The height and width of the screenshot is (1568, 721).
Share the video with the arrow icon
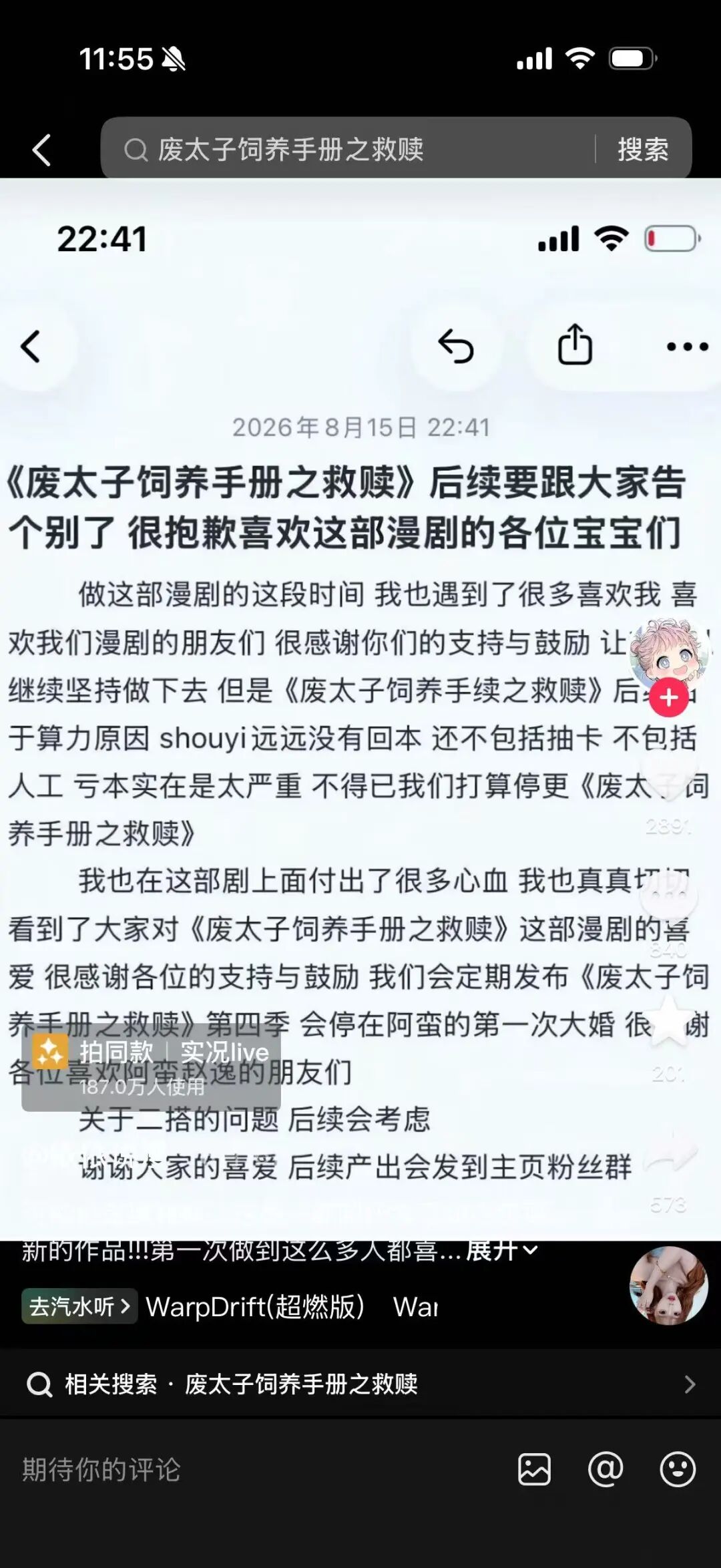pyautogui.click(x=670, y=1153)
